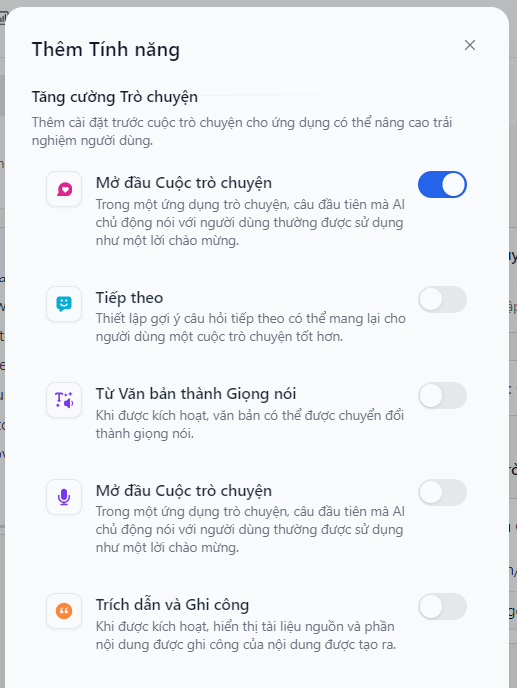The image size is (517, 688).
Task: Close the Thêm Tính năng dialog
Action: tap(470, 45)
